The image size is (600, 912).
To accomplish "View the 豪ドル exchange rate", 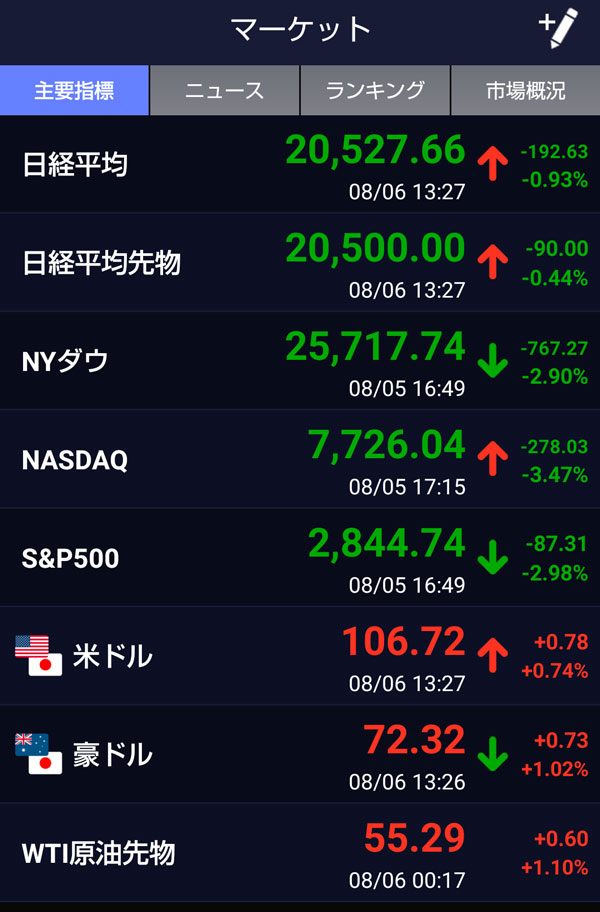I will [300, 754].
